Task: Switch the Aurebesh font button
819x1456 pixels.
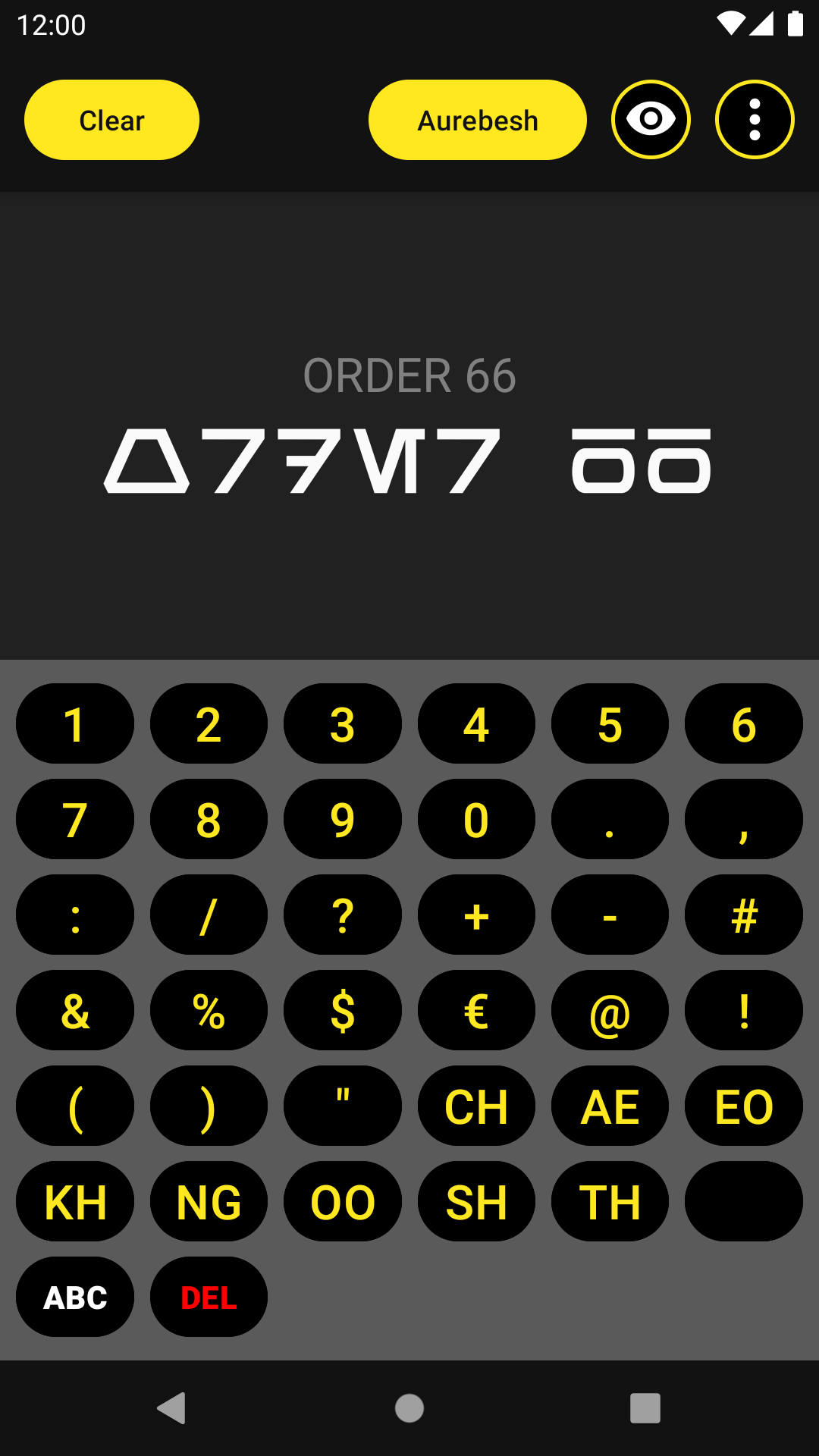Action: (x=477, y=120)
